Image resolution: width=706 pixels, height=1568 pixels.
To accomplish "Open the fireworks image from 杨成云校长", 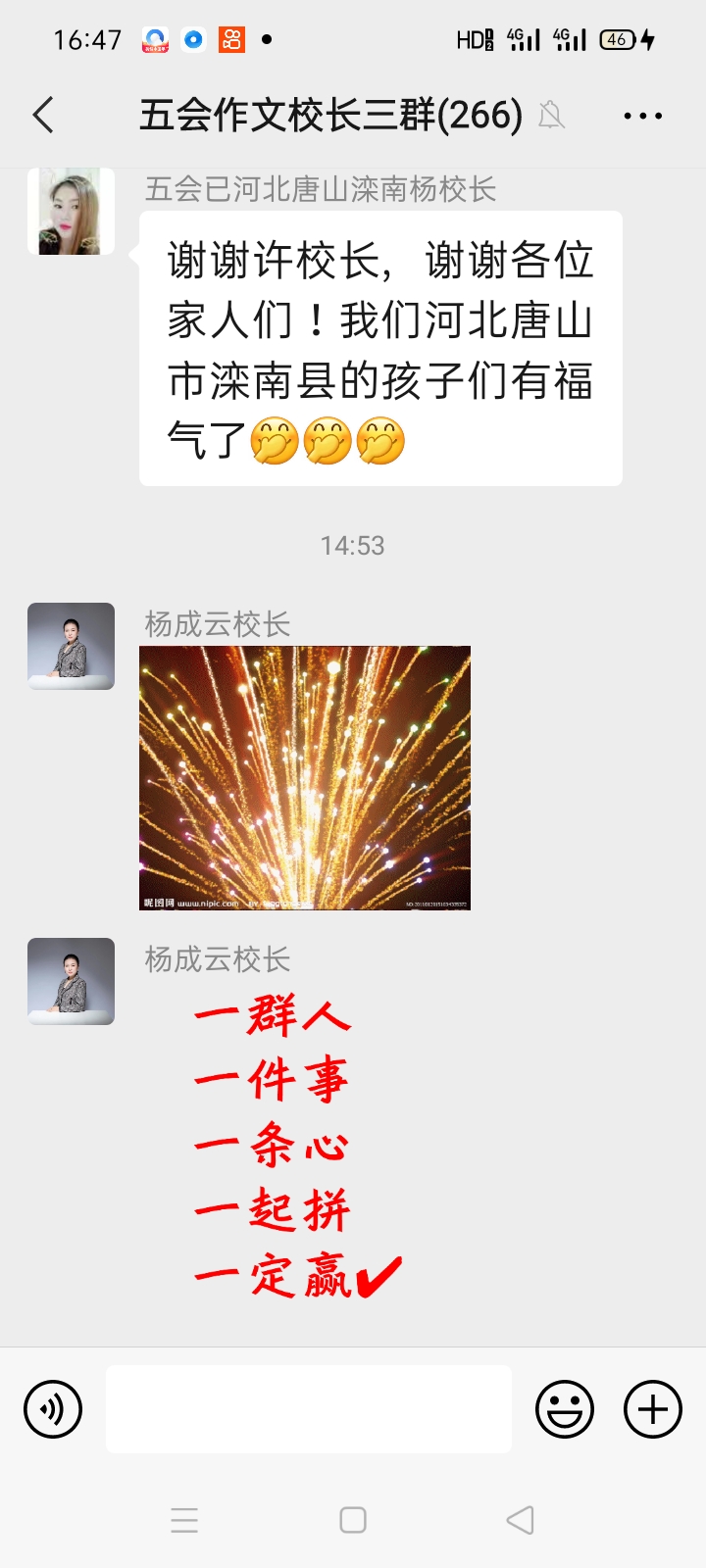I will pos(304,778).
